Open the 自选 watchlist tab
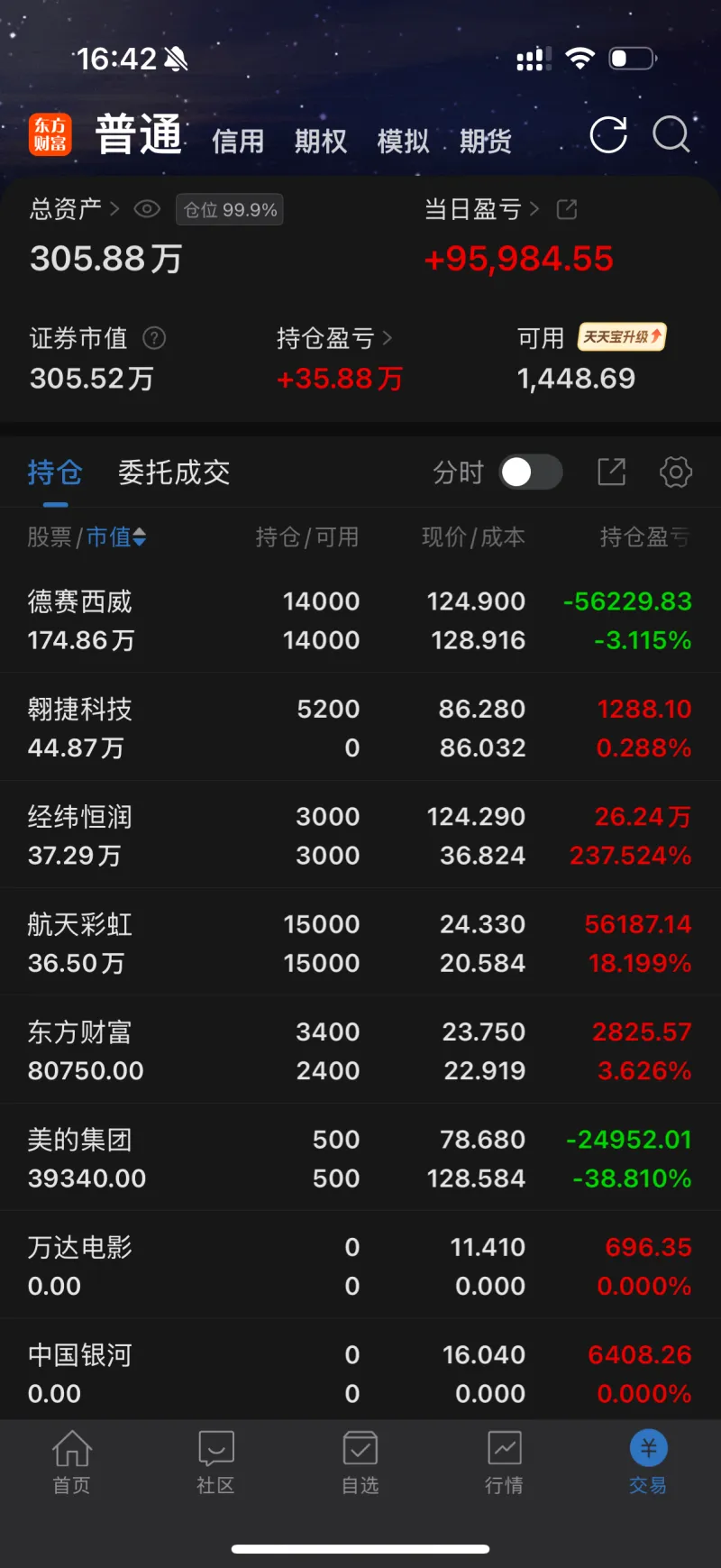Viewport: 721px width, 1568px height. click(x=360, y=1463)
